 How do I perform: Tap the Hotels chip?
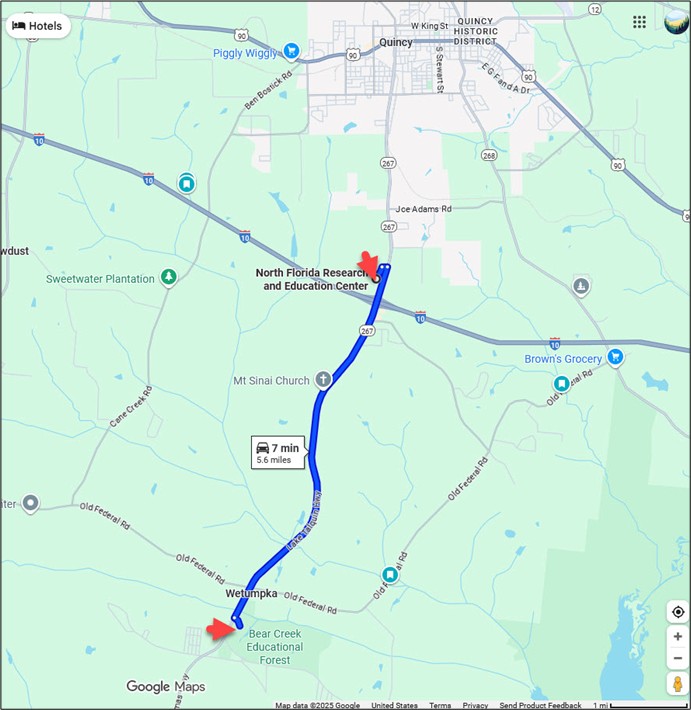[37, 26]
